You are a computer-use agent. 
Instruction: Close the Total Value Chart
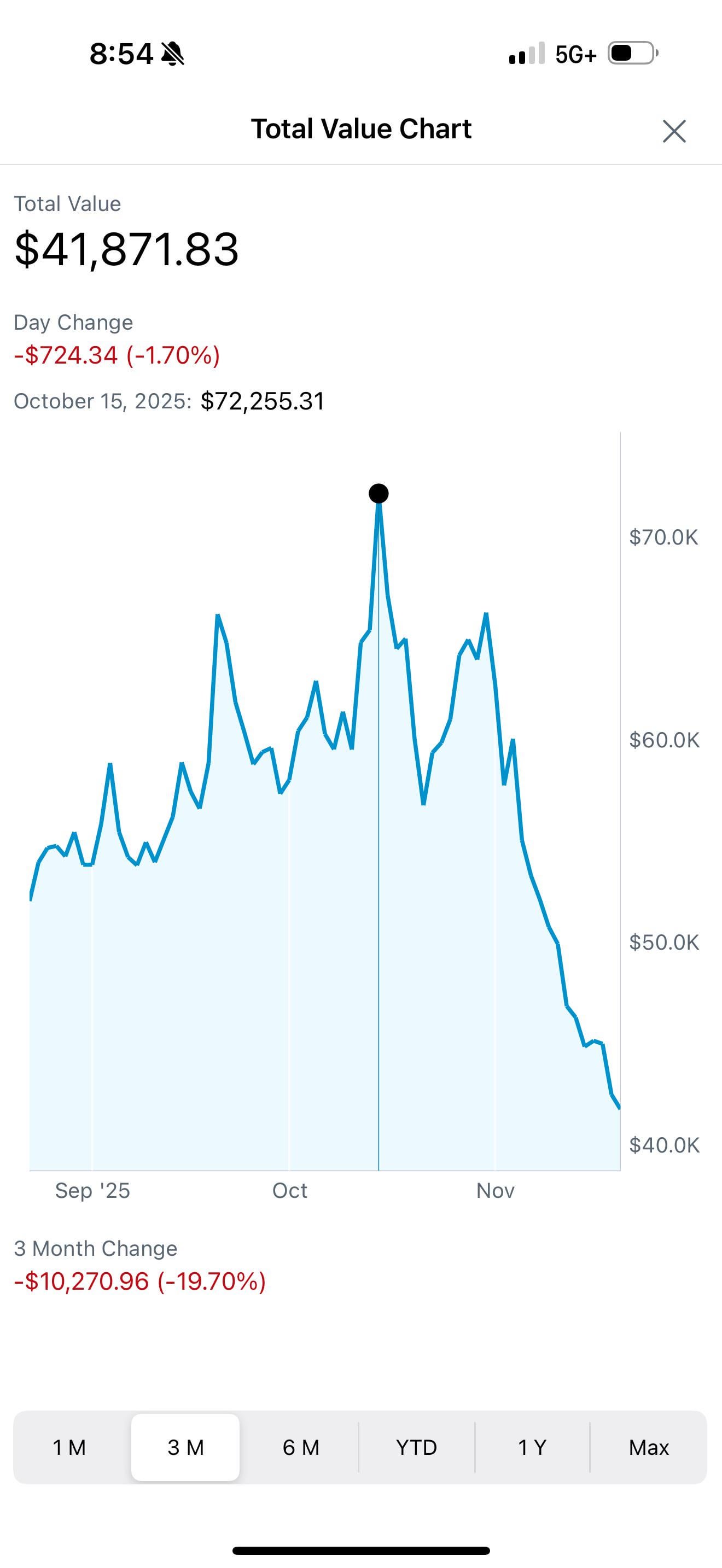(x=674, y=131)
